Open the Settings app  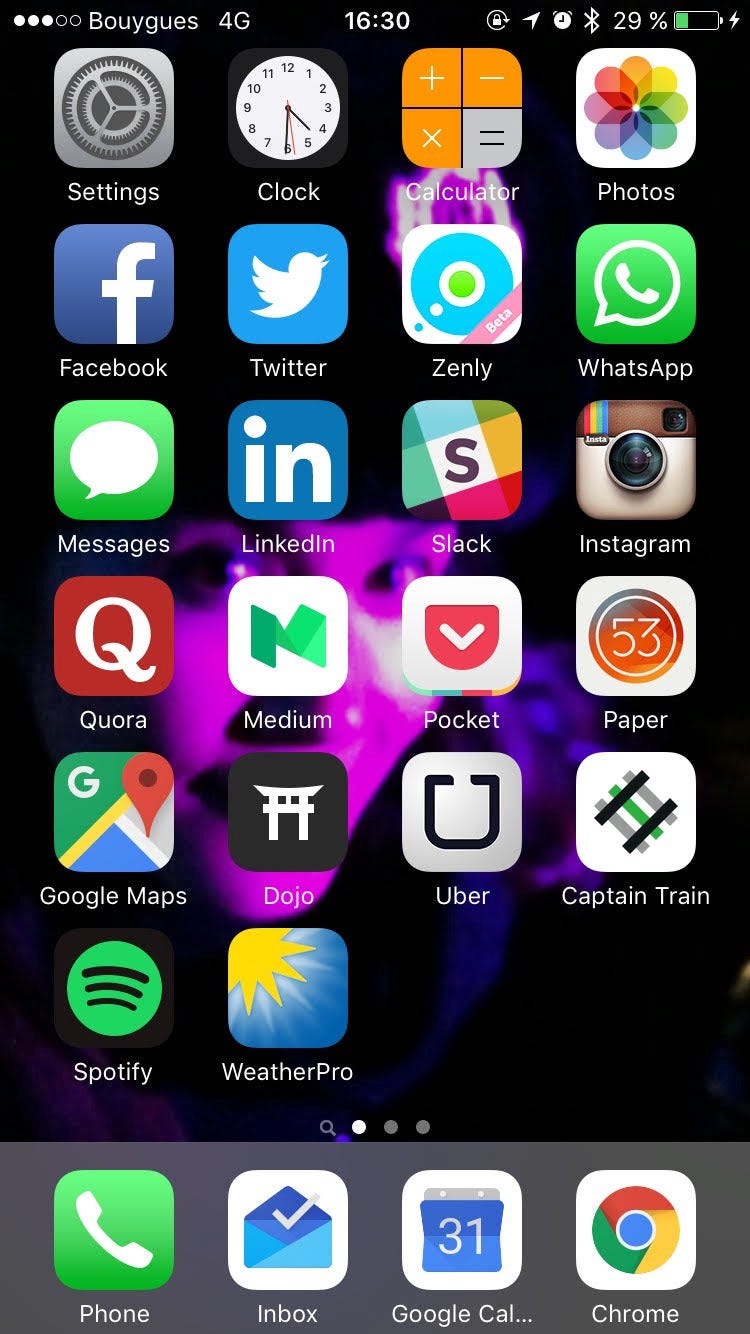point(113,108)
